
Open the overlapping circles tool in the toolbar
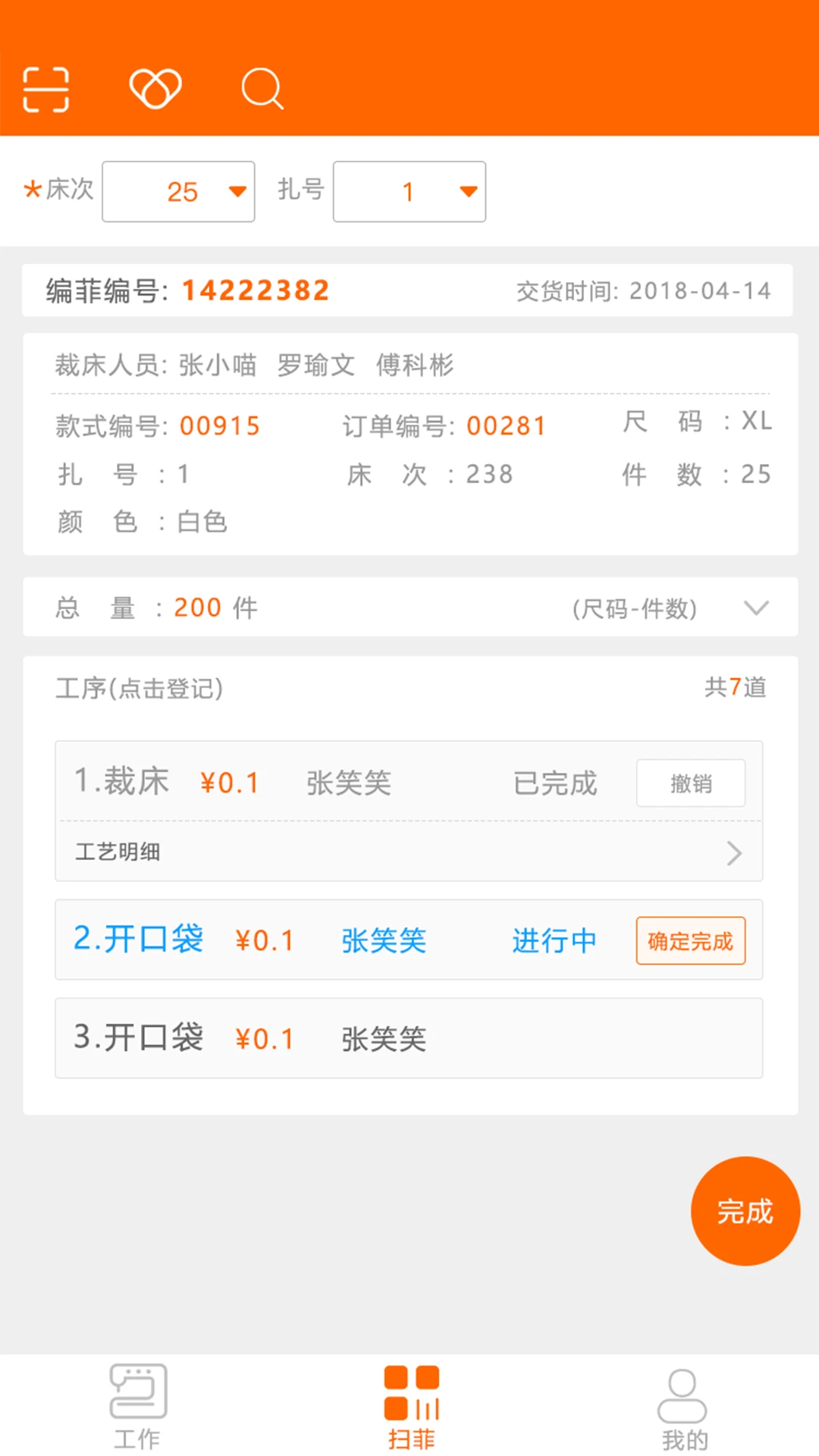(x=155, y=87)
